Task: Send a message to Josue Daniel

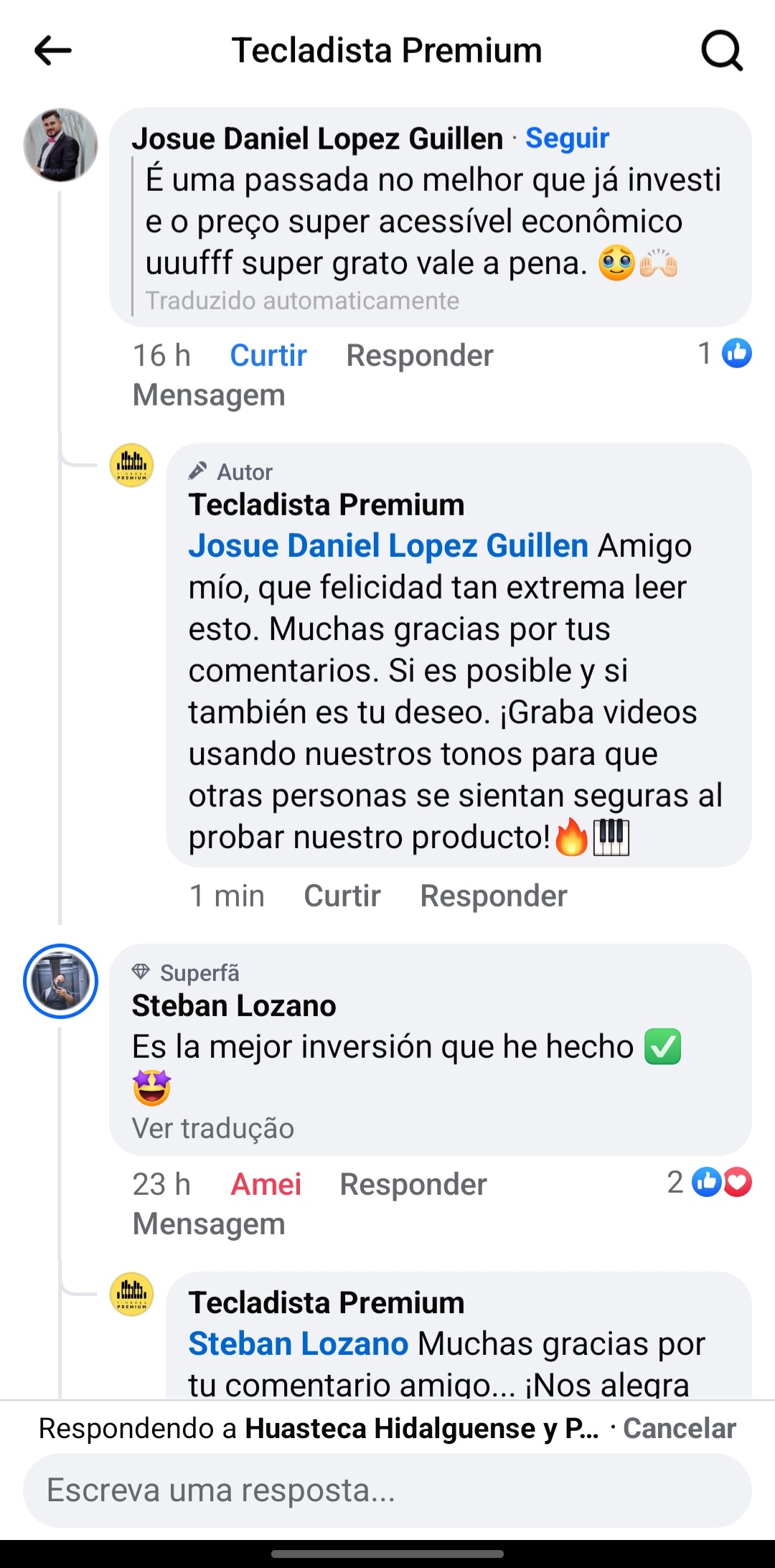Action: [x=209, y=395]
